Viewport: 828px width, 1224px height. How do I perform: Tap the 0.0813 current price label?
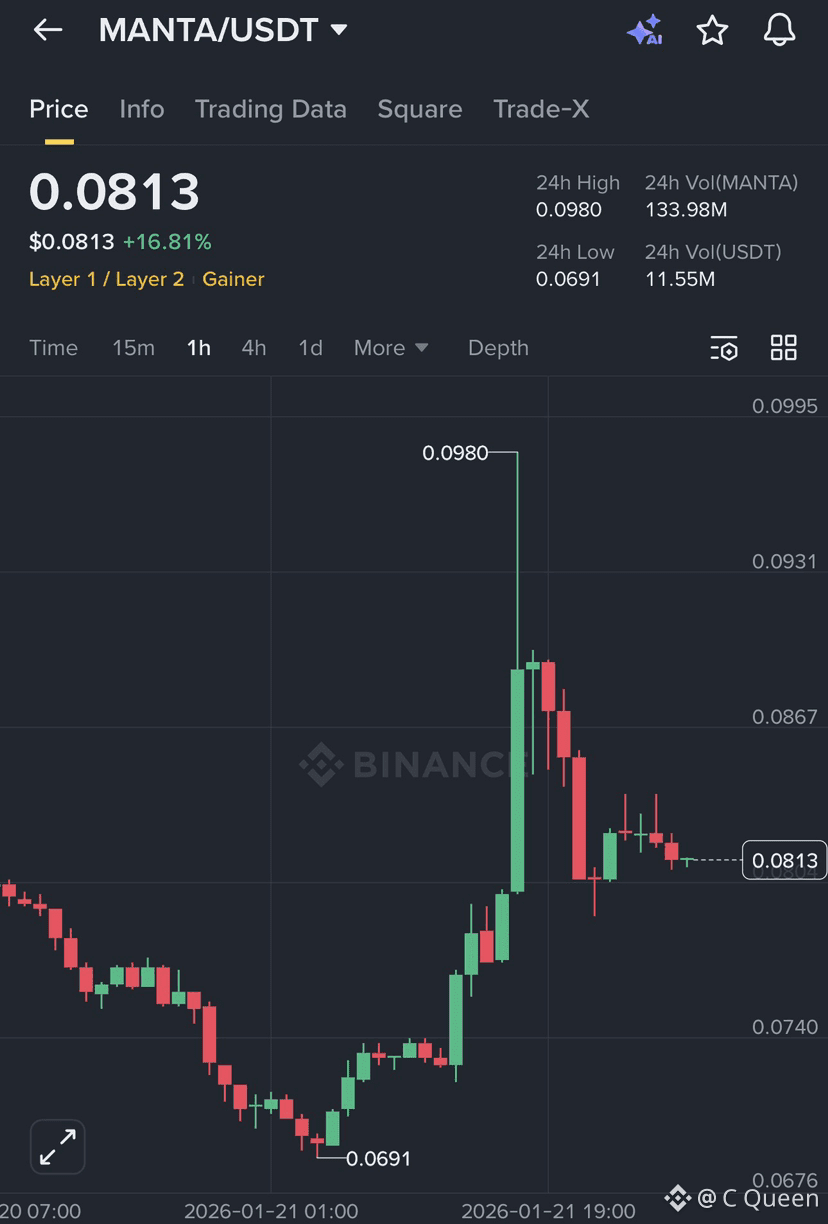786,860
